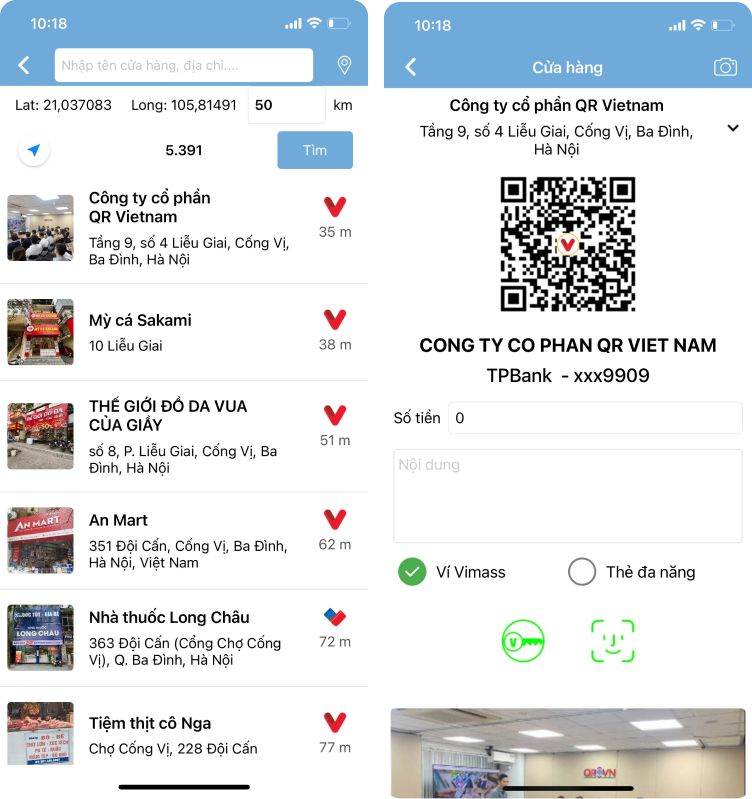The height and width of the screenshot is (799, 752).
Task: Select Ví Vimass payment option
Action: pyautogui.click(x=413, y=572)
